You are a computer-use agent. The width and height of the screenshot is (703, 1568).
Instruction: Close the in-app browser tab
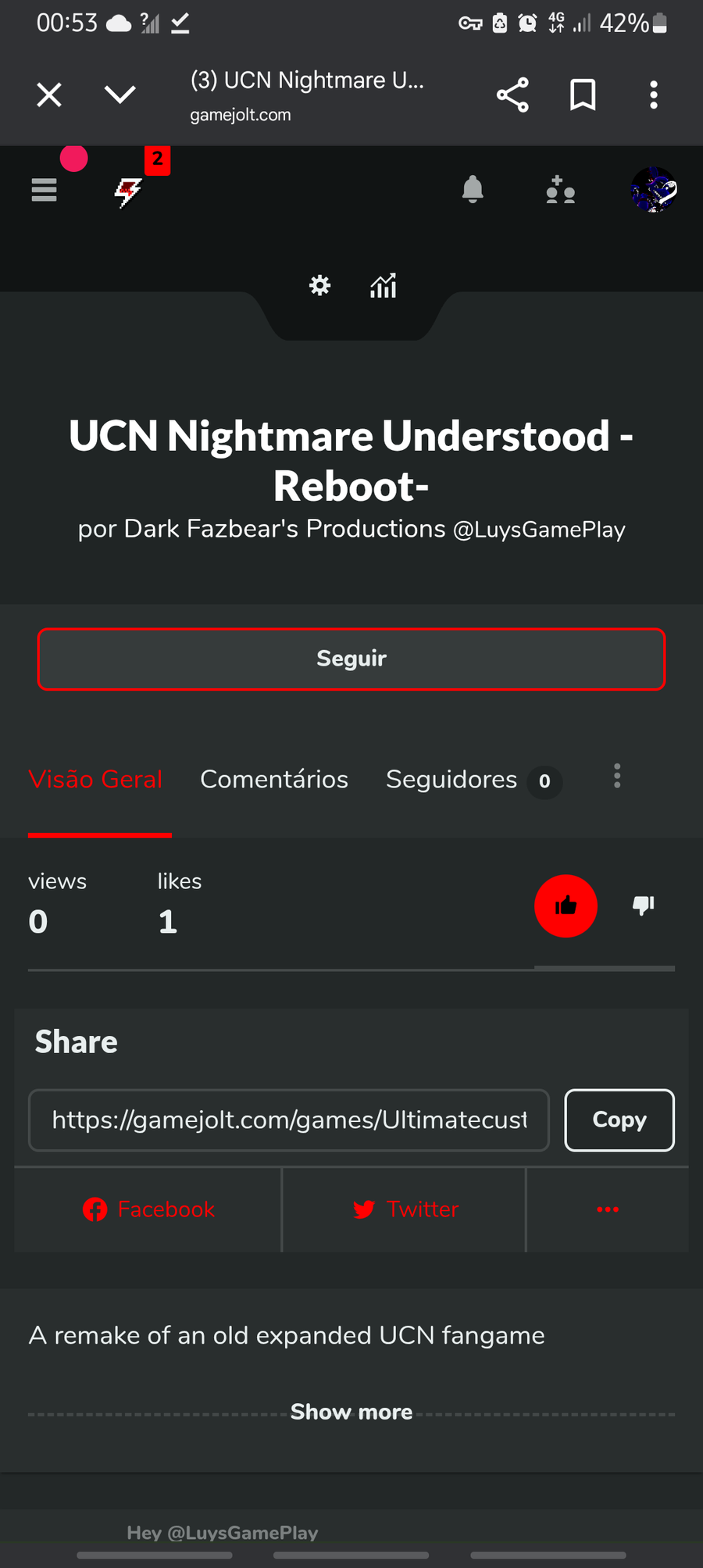point(49,95)
